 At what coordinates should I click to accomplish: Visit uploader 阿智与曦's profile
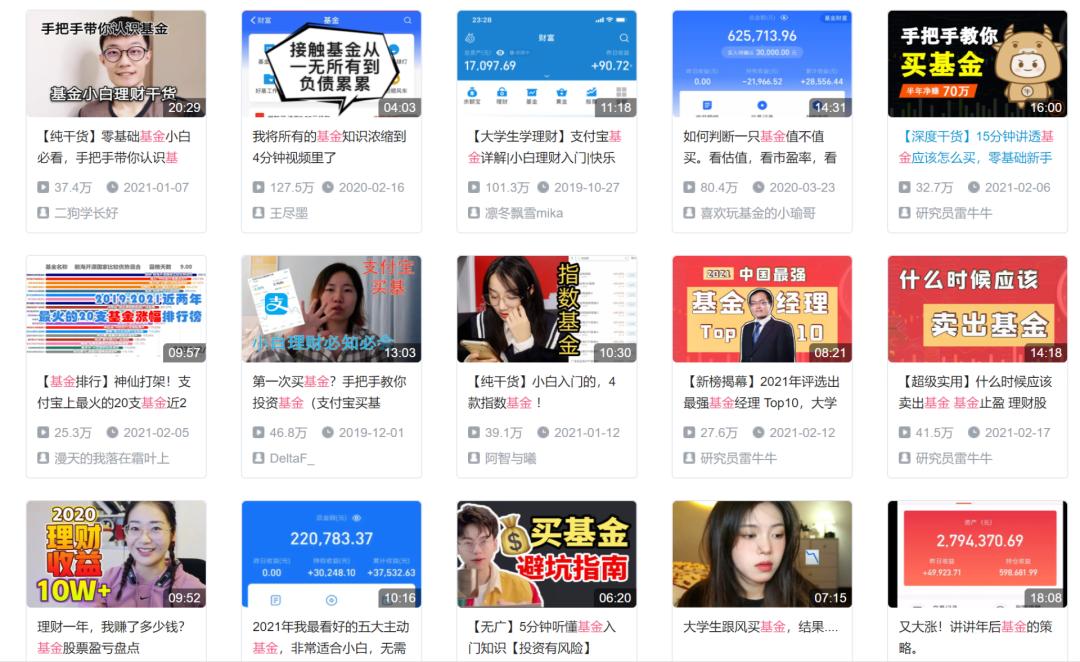(510, 458)
